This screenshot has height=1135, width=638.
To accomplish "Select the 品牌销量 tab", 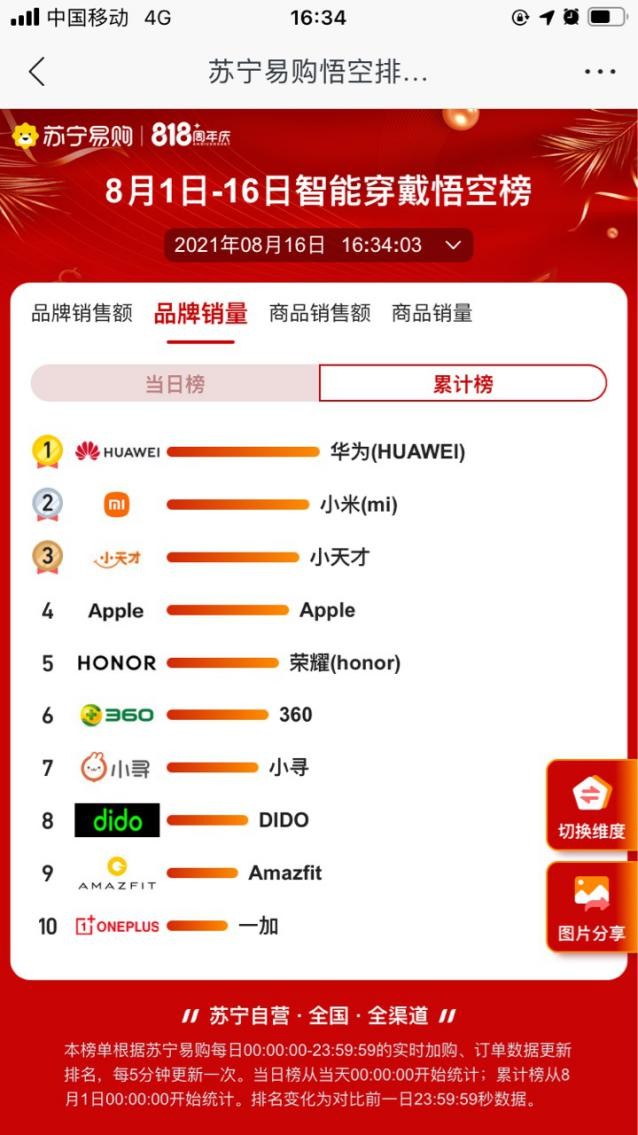I will point(200,313).
